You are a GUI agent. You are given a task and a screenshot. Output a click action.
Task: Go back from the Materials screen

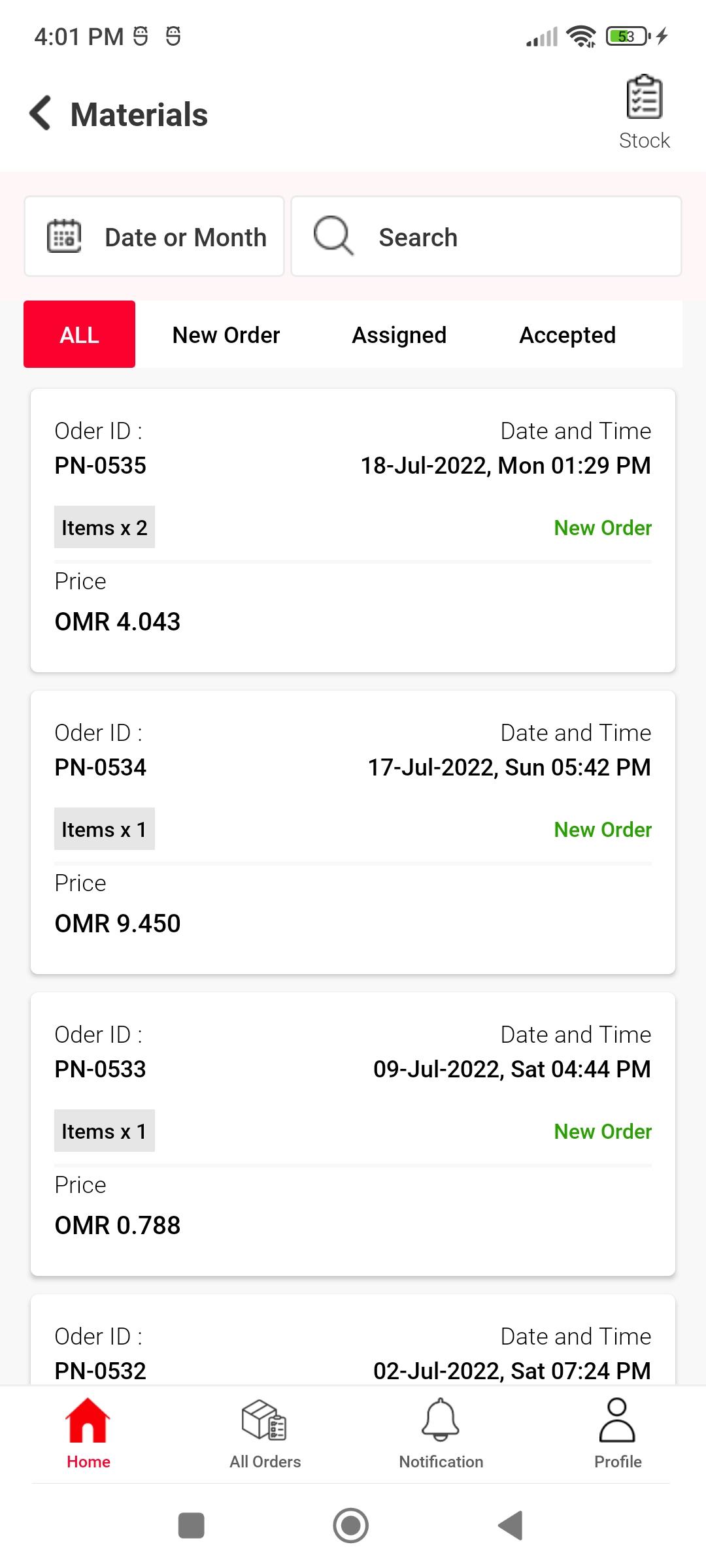click(x=41, y=113)
